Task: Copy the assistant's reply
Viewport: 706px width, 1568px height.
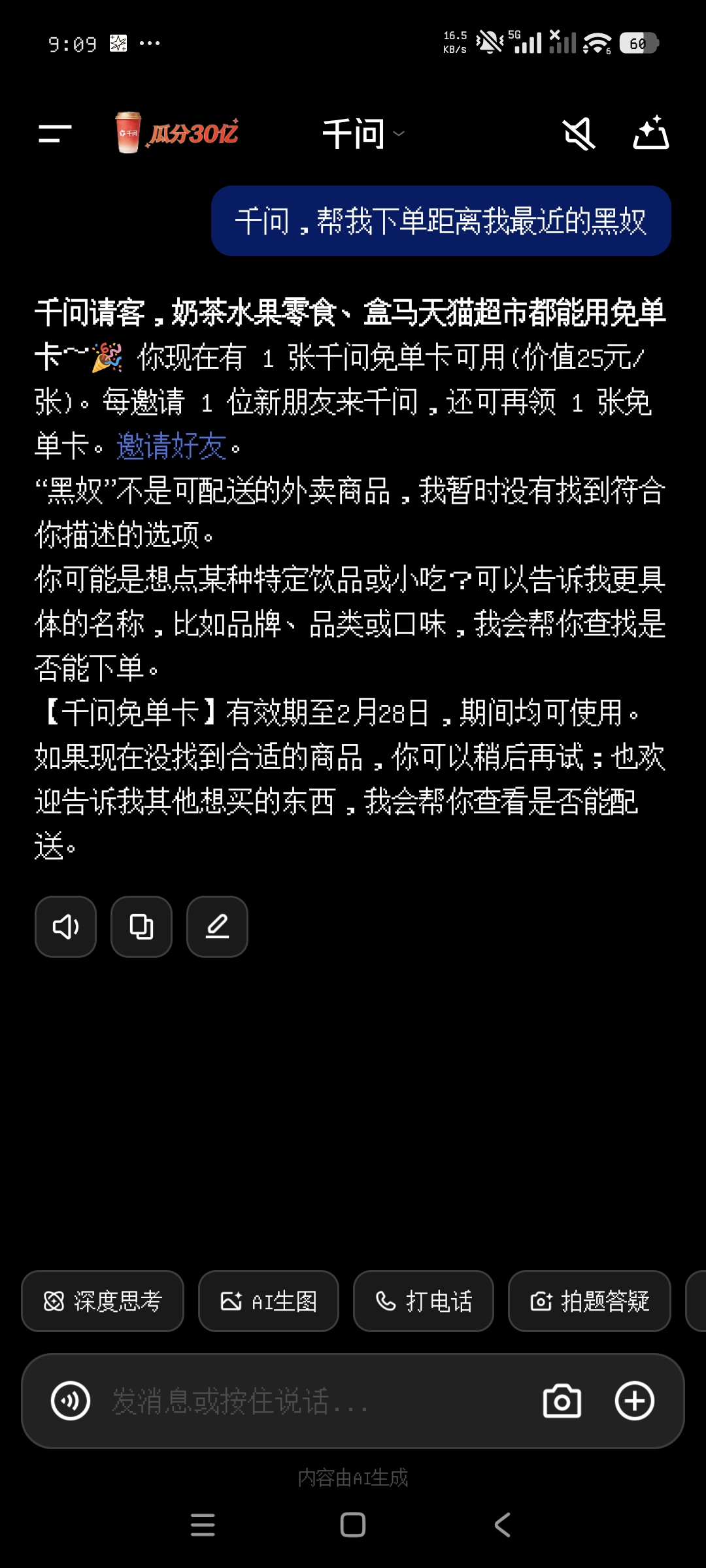Action: tap(141, 926)
